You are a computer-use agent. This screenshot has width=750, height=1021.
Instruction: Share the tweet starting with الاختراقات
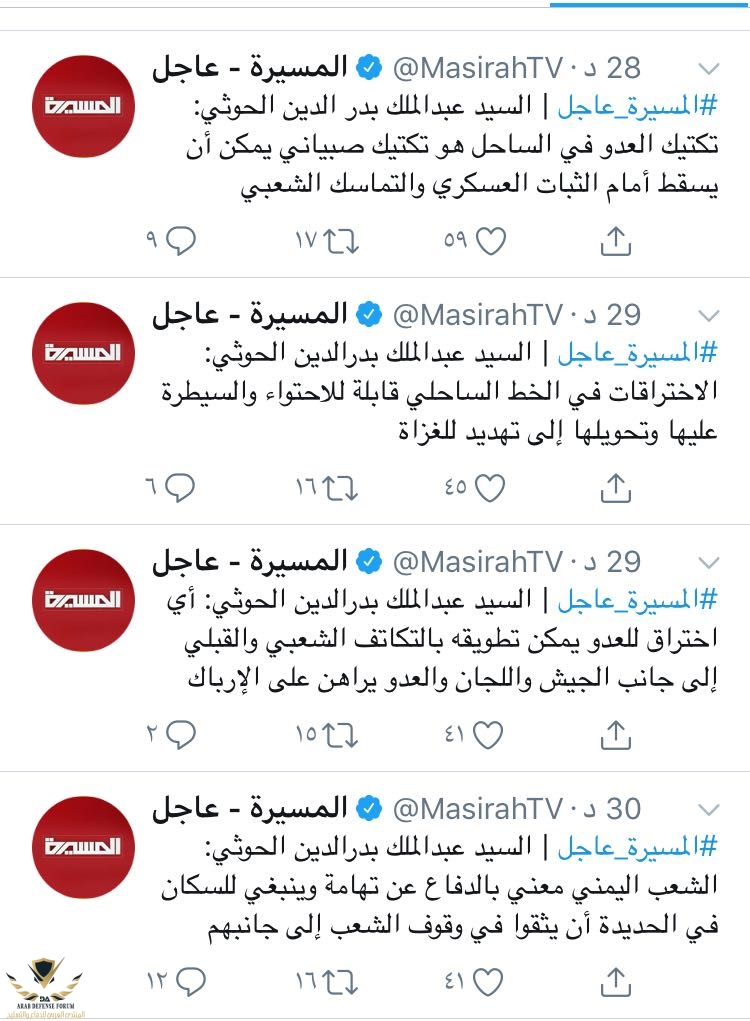click(x=617, y=487)
